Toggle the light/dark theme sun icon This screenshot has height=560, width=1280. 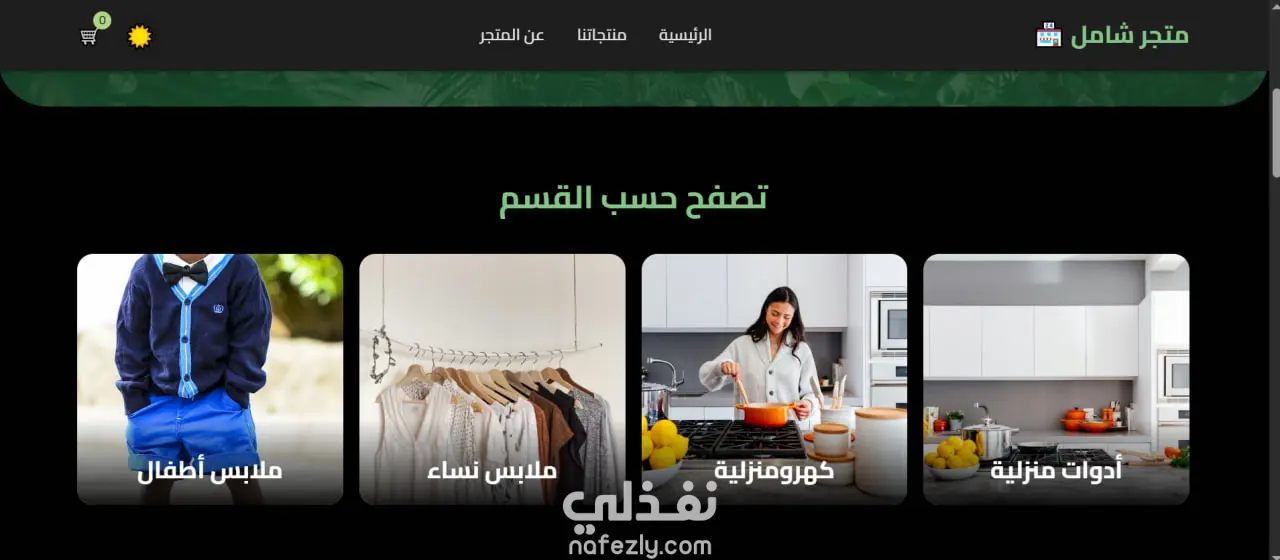(140, 36)
